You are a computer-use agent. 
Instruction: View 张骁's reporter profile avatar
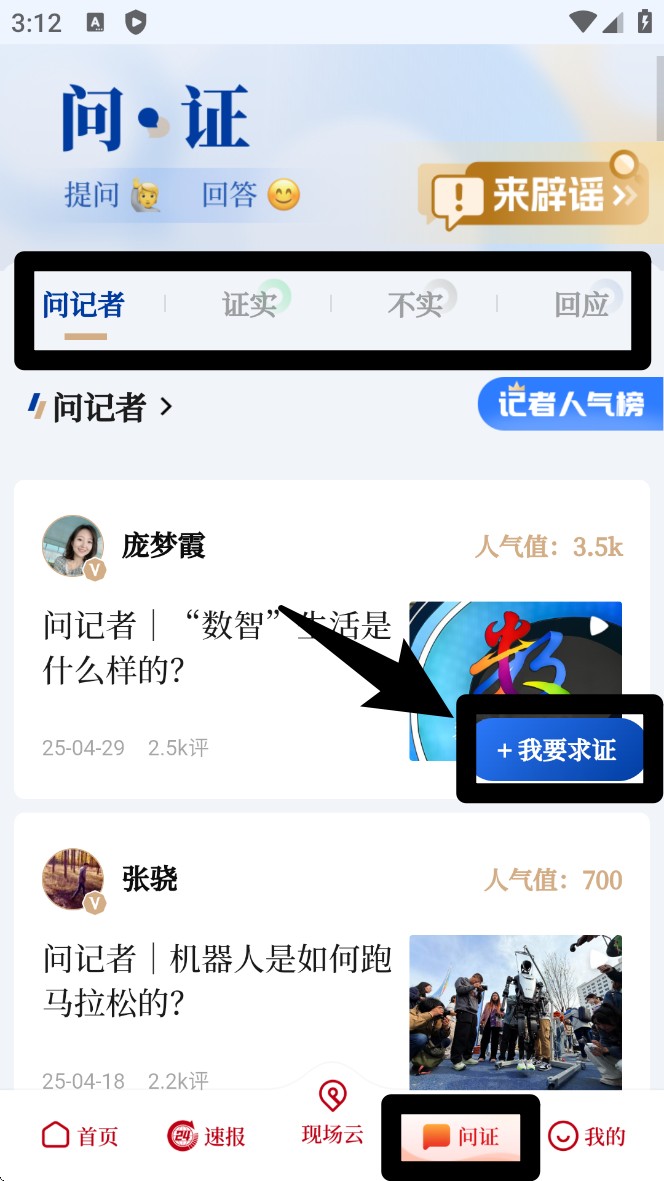(x=73, y=879)
